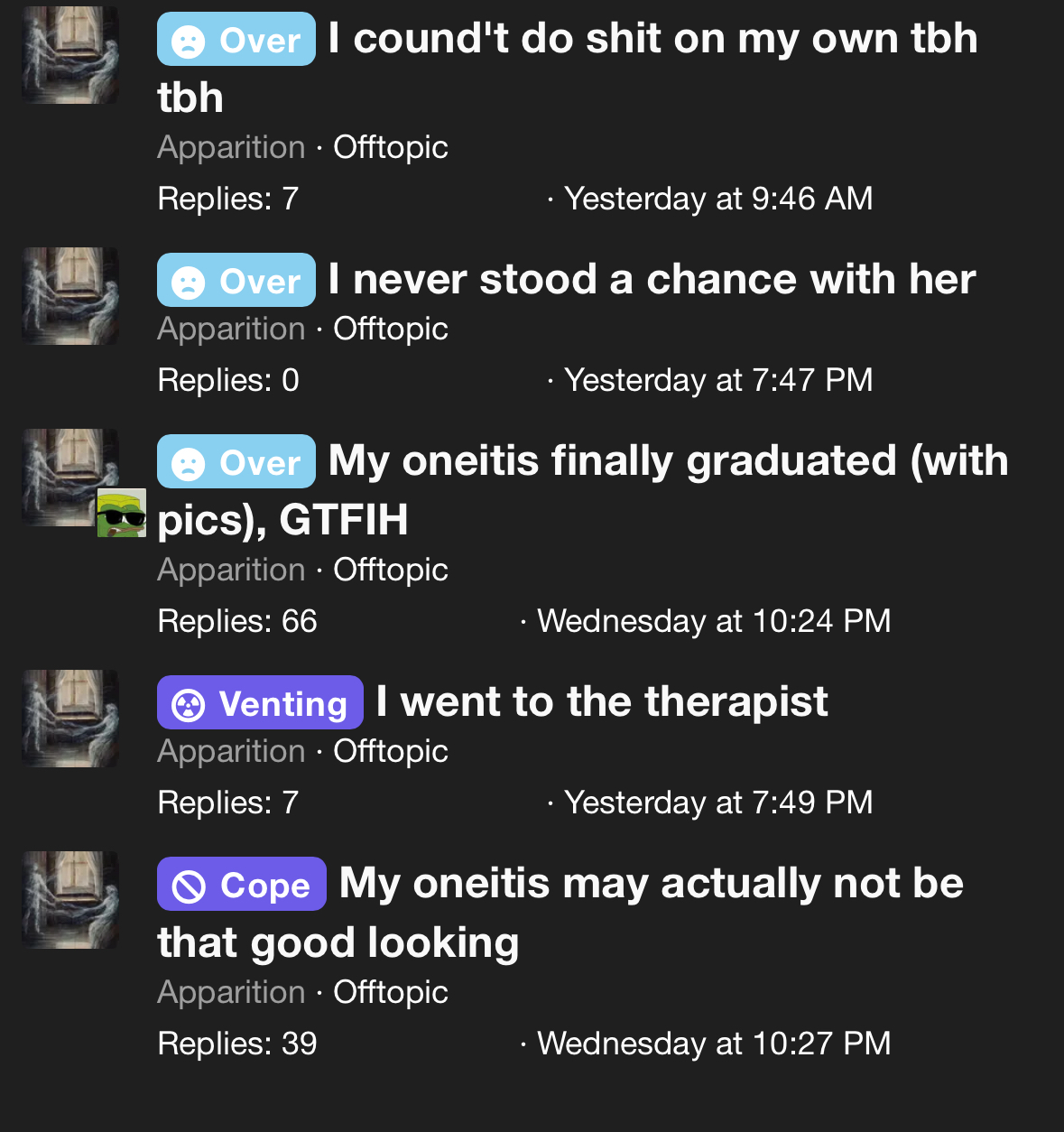This screenshot has width=1064, height=1132.
Task: Tap the Over tag on the graduated thread
Action: (x=236, y=462)
